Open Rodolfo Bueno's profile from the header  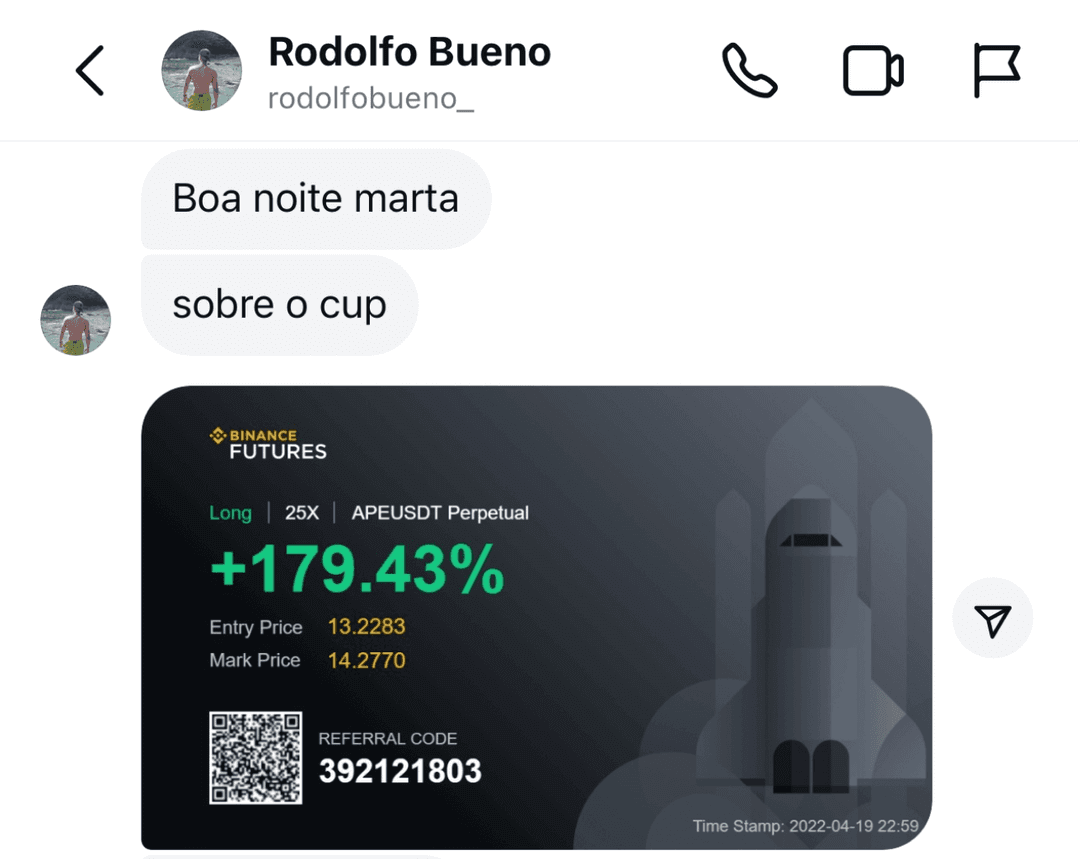408,70
